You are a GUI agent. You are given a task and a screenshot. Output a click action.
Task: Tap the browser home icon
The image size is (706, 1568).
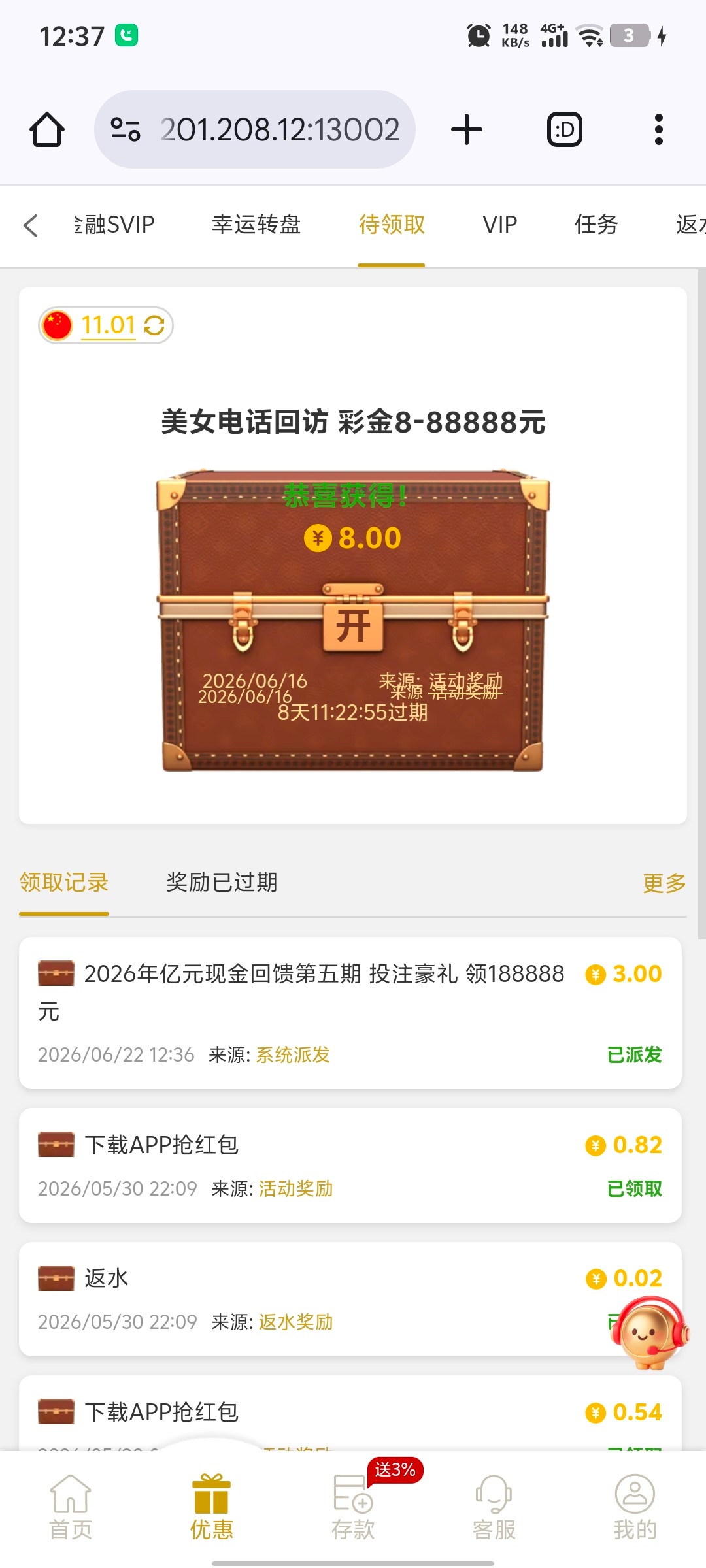coord(47,129)
